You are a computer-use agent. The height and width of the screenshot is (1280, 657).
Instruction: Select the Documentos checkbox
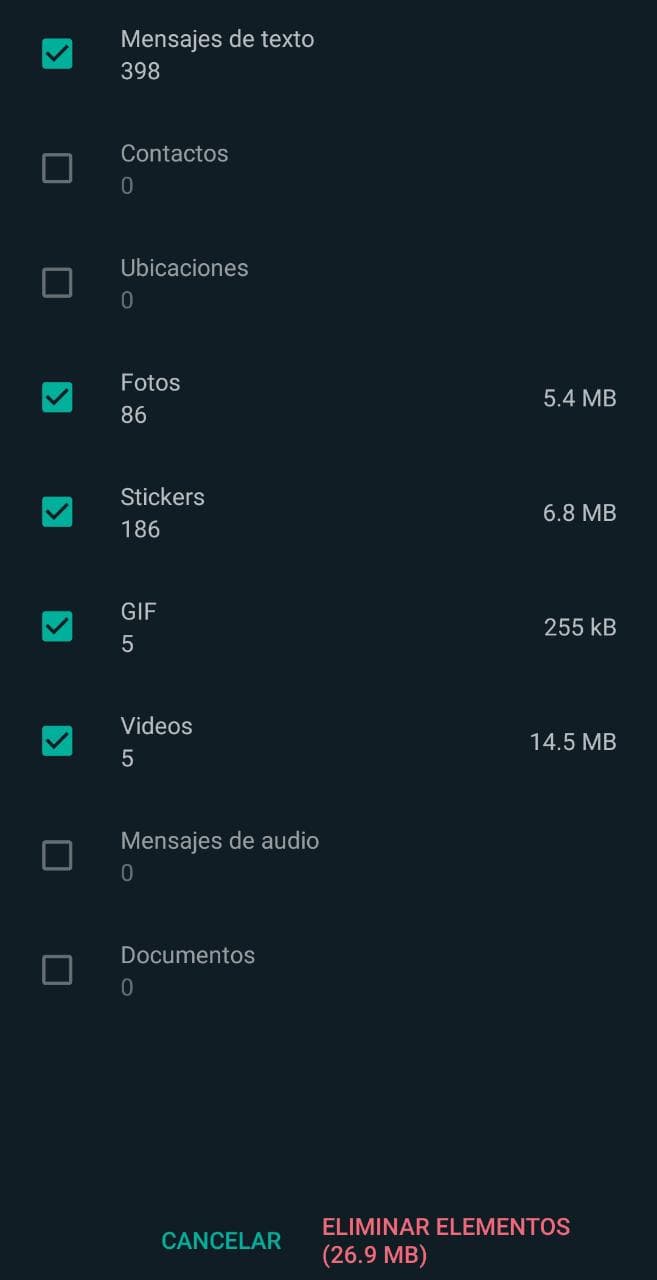(x=57, y=970)
